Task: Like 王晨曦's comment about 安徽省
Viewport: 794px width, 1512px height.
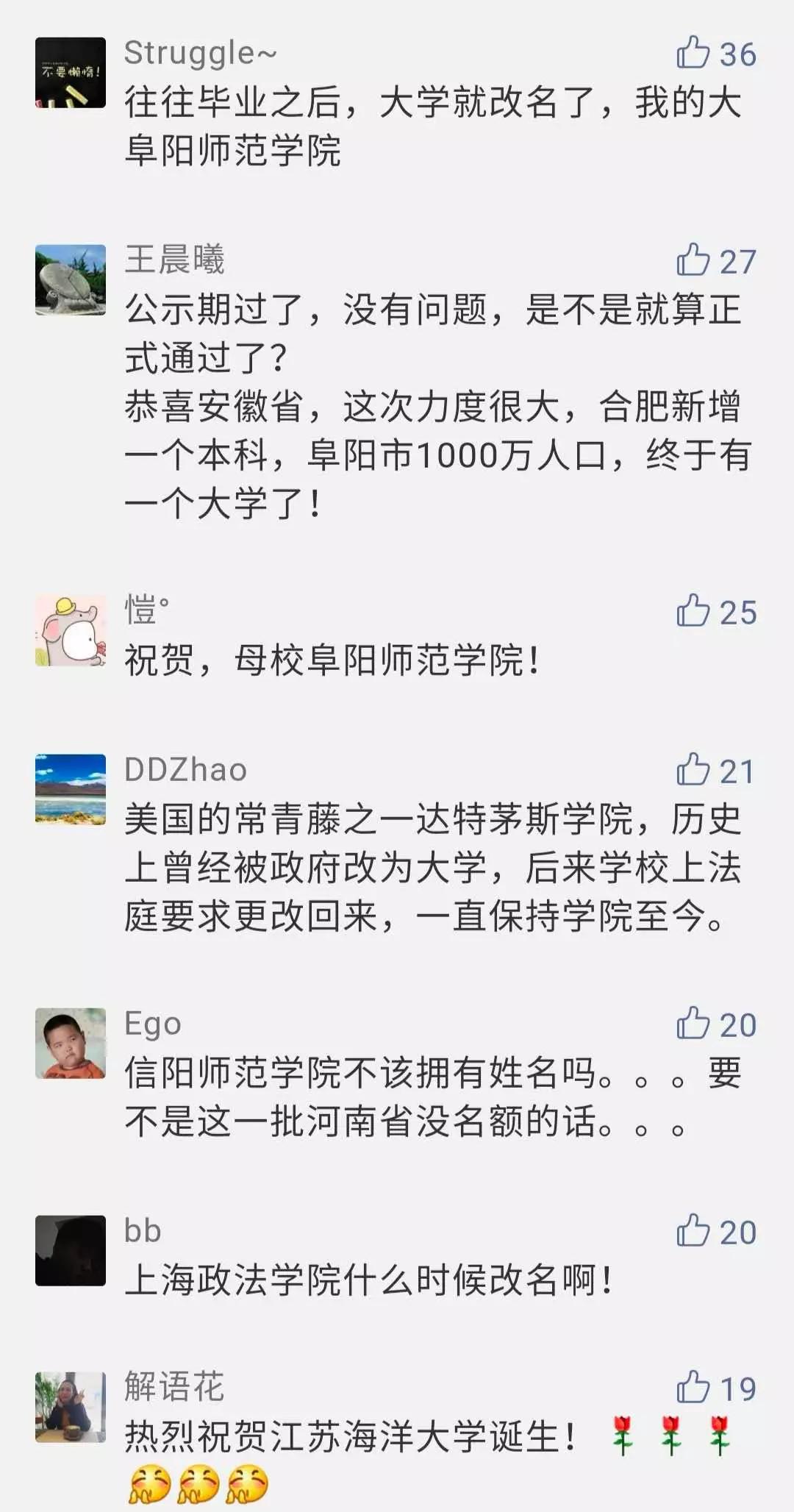Action: (x=693, y=260)
